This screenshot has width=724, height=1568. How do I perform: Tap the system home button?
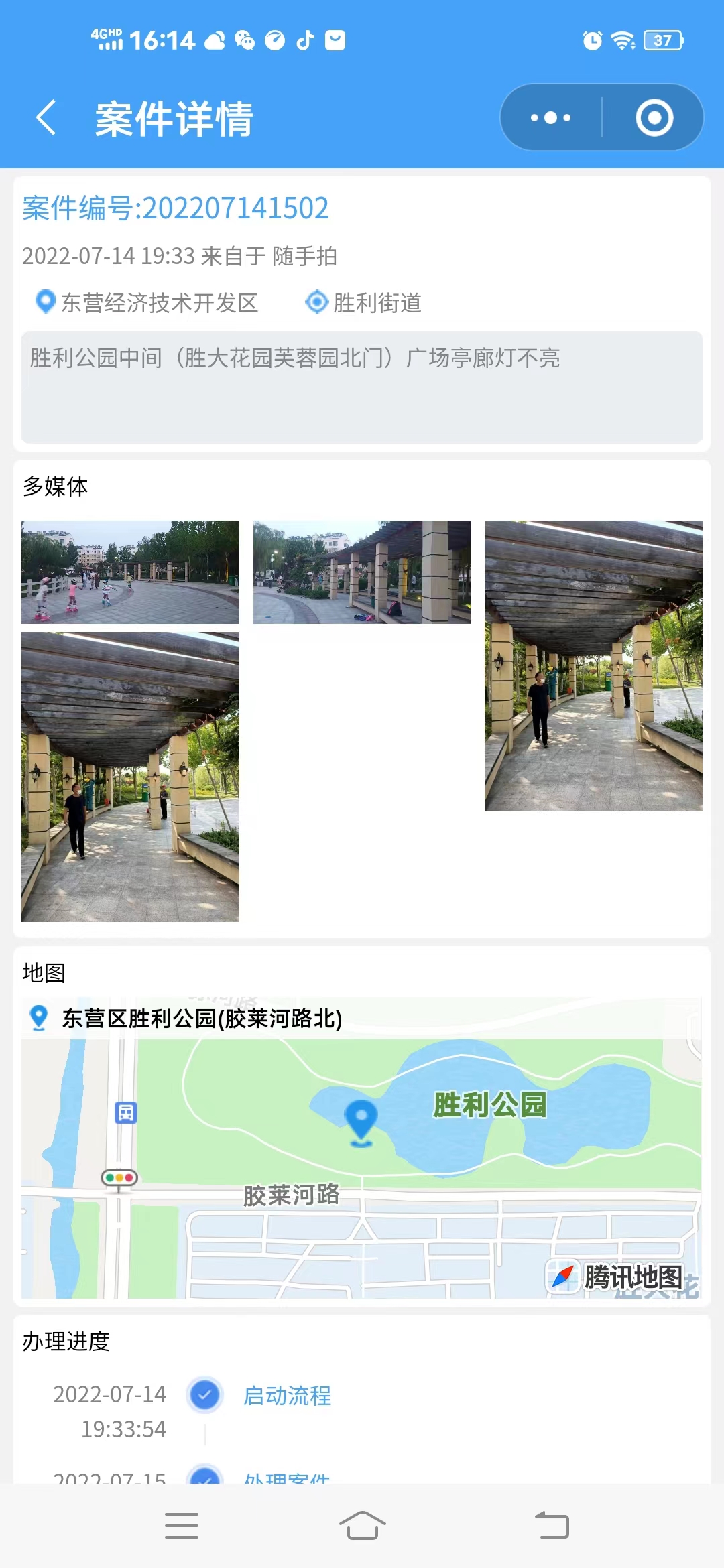(362, 1526)
